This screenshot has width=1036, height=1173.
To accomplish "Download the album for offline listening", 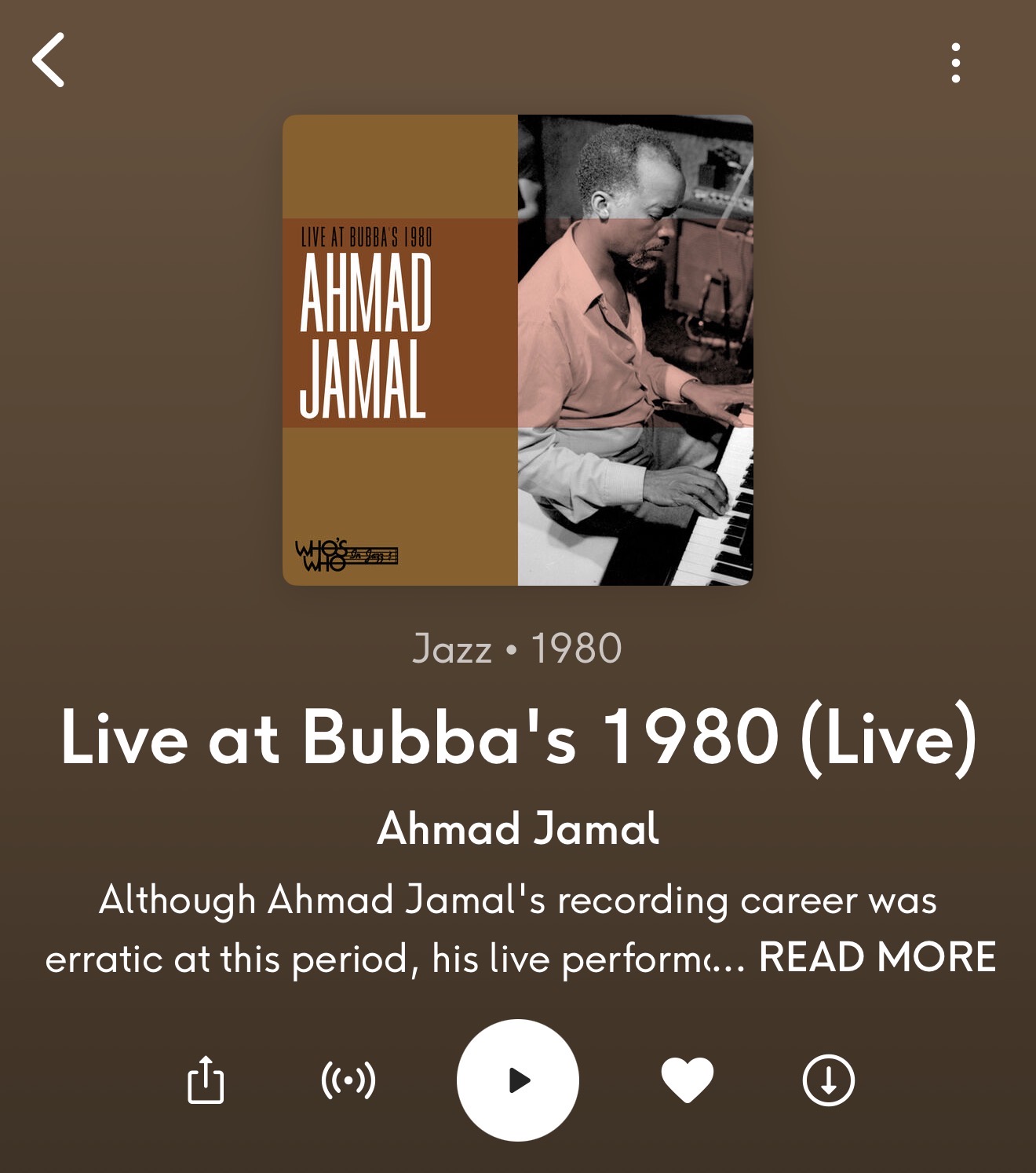I will click(828, 1080).
